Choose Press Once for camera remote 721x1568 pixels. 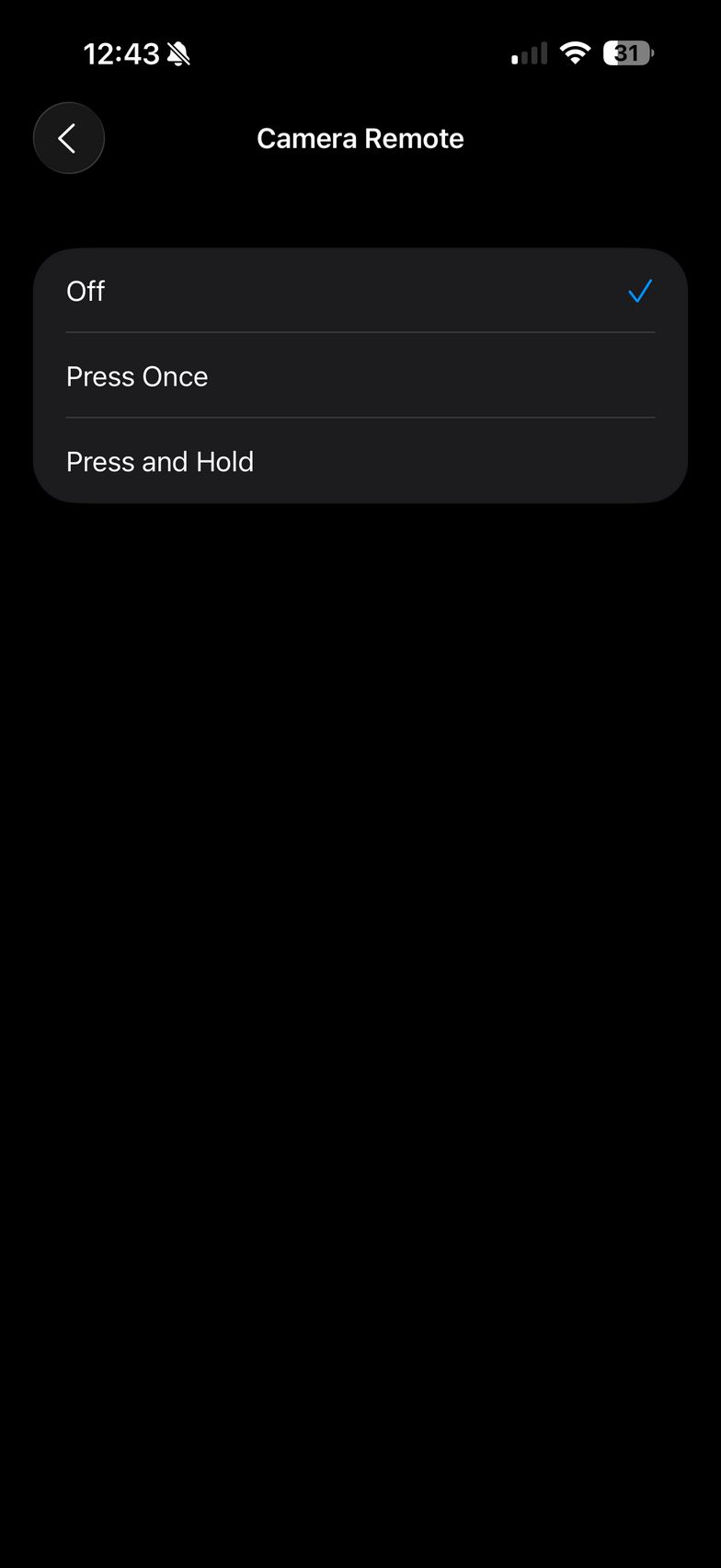[359, 376]
